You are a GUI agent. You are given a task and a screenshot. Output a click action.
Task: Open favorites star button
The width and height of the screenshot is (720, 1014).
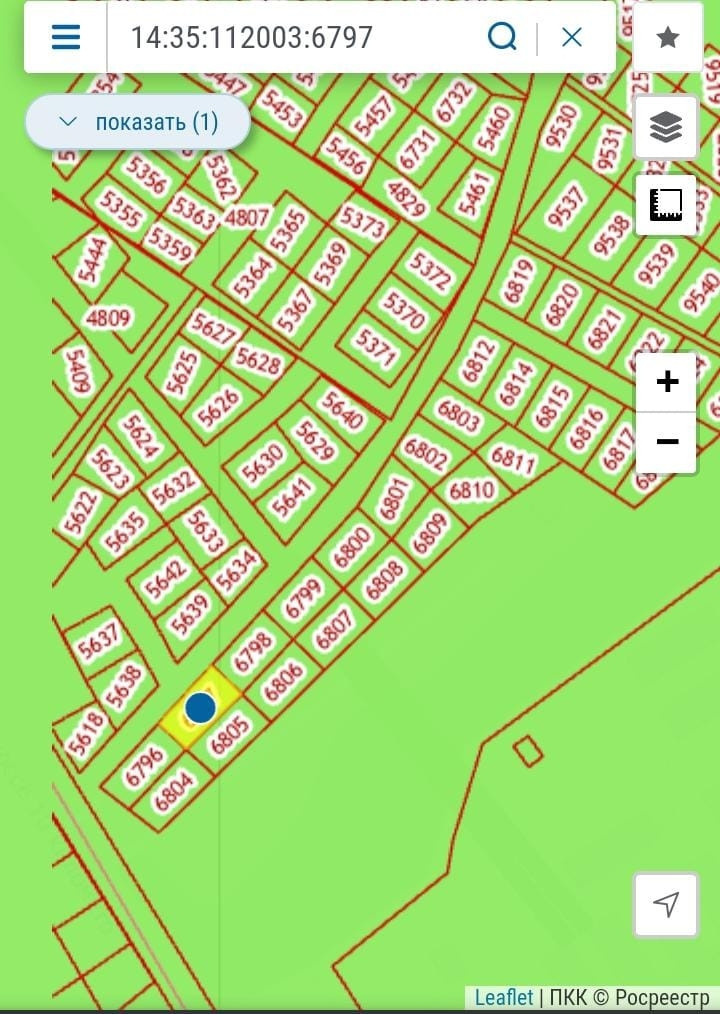tap(667, 38)
